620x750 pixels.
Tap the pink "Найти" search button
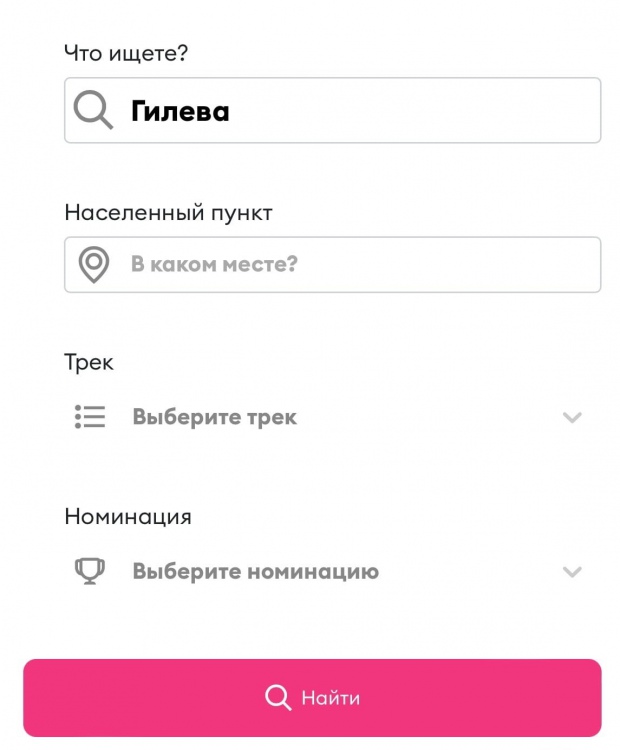pos(312,698)
